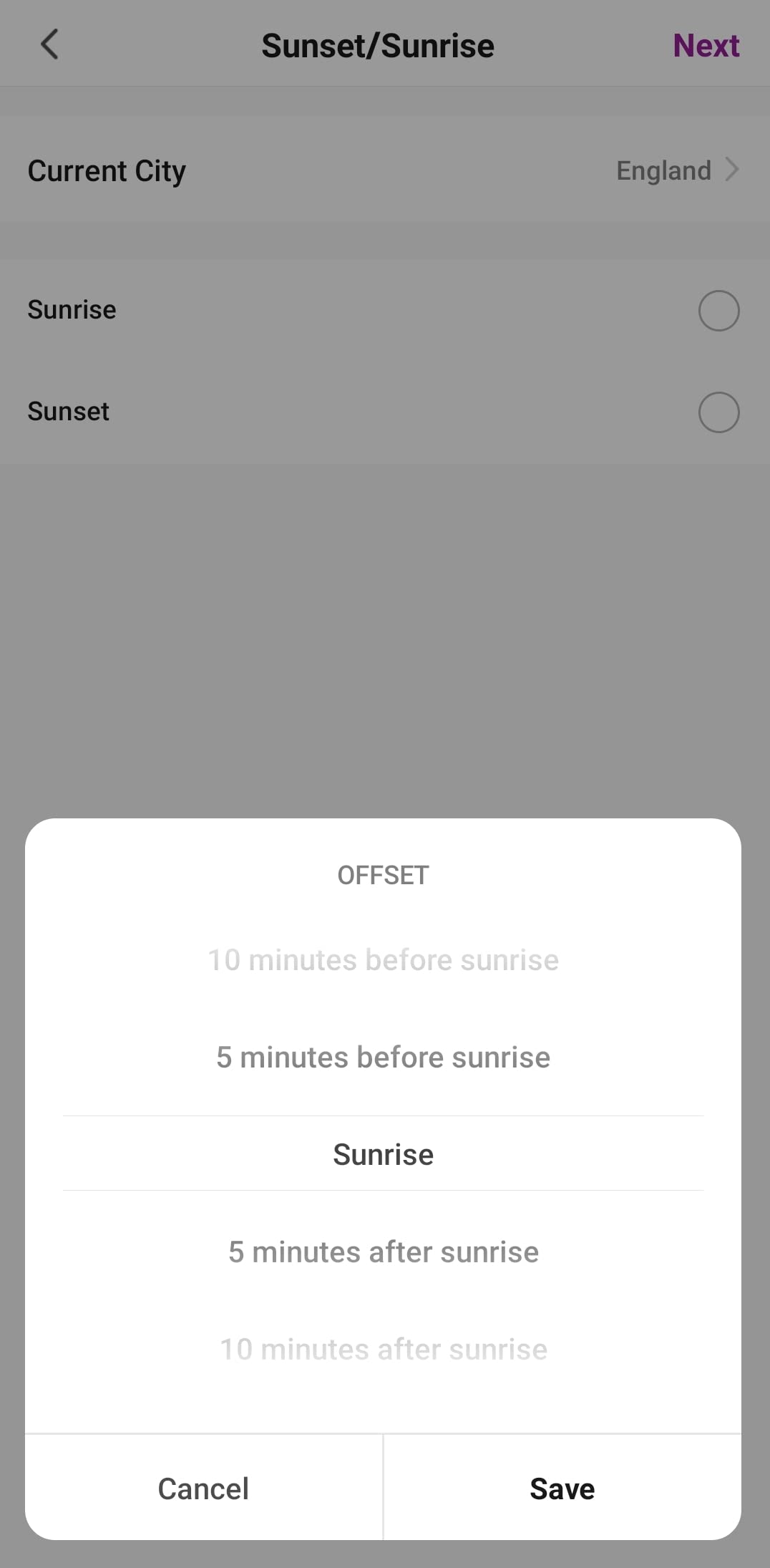Expand the city chooser for England

[731, 170]
